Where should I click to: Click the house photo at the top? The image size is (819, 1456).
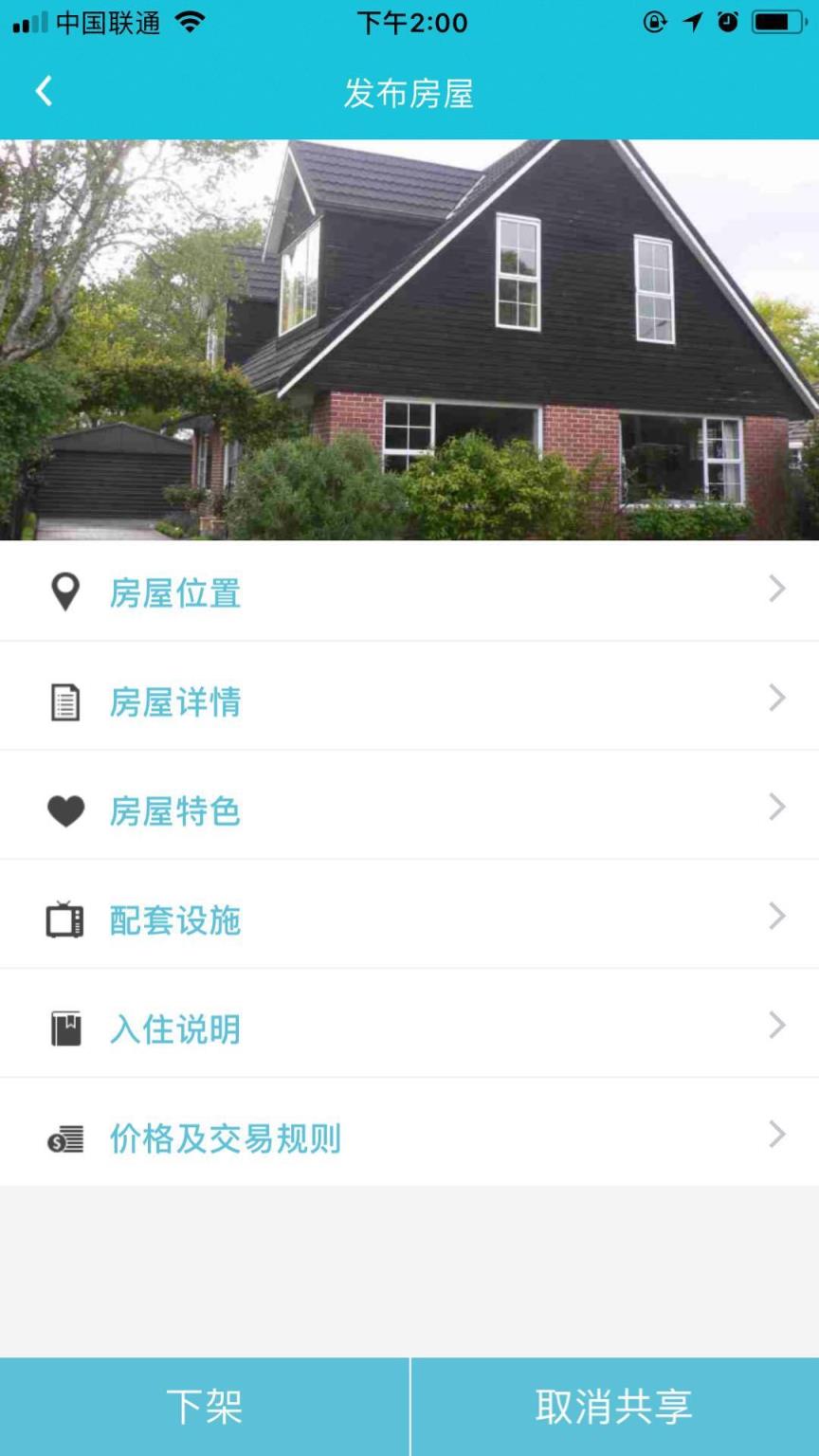point(409,337)
